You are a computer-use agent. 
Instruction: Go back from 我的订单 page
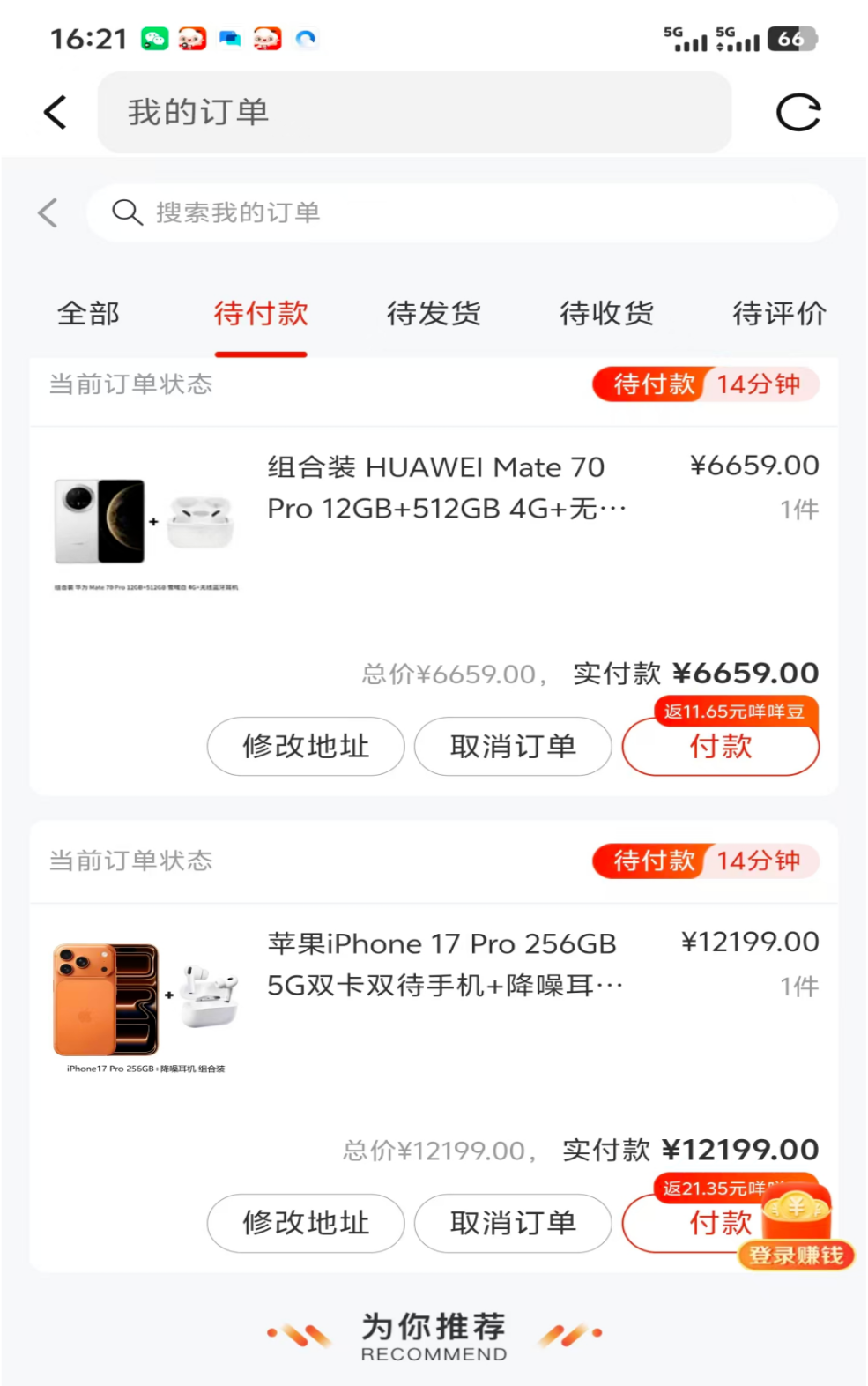click(x=56, y=112)
